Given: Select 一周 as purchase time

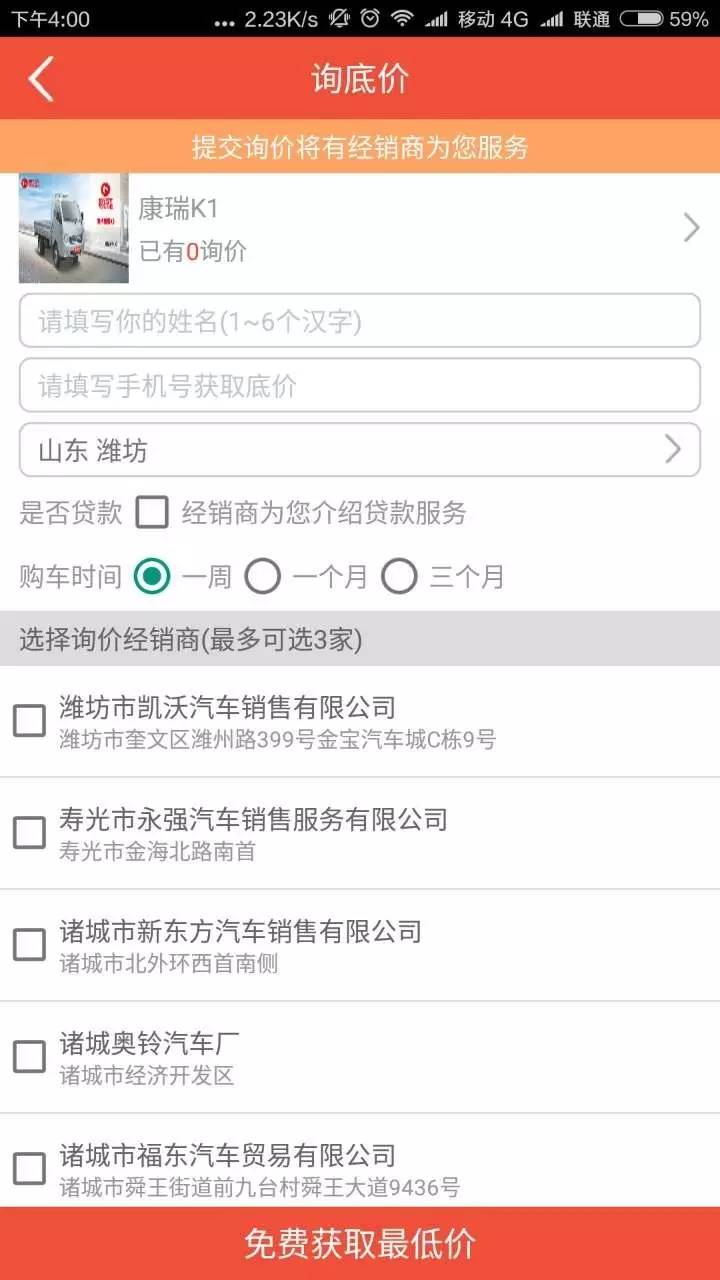Looking at the screenshot, I should pyautogui.click(x=152, y=576).
